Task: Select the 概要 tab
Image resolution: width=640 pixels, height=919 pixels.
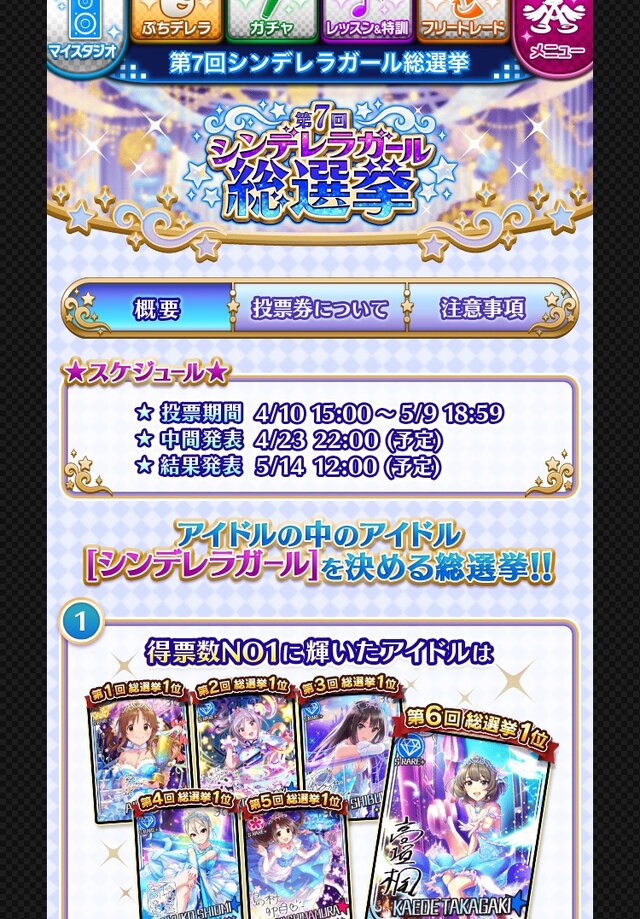Action: (x=156, y=309)
